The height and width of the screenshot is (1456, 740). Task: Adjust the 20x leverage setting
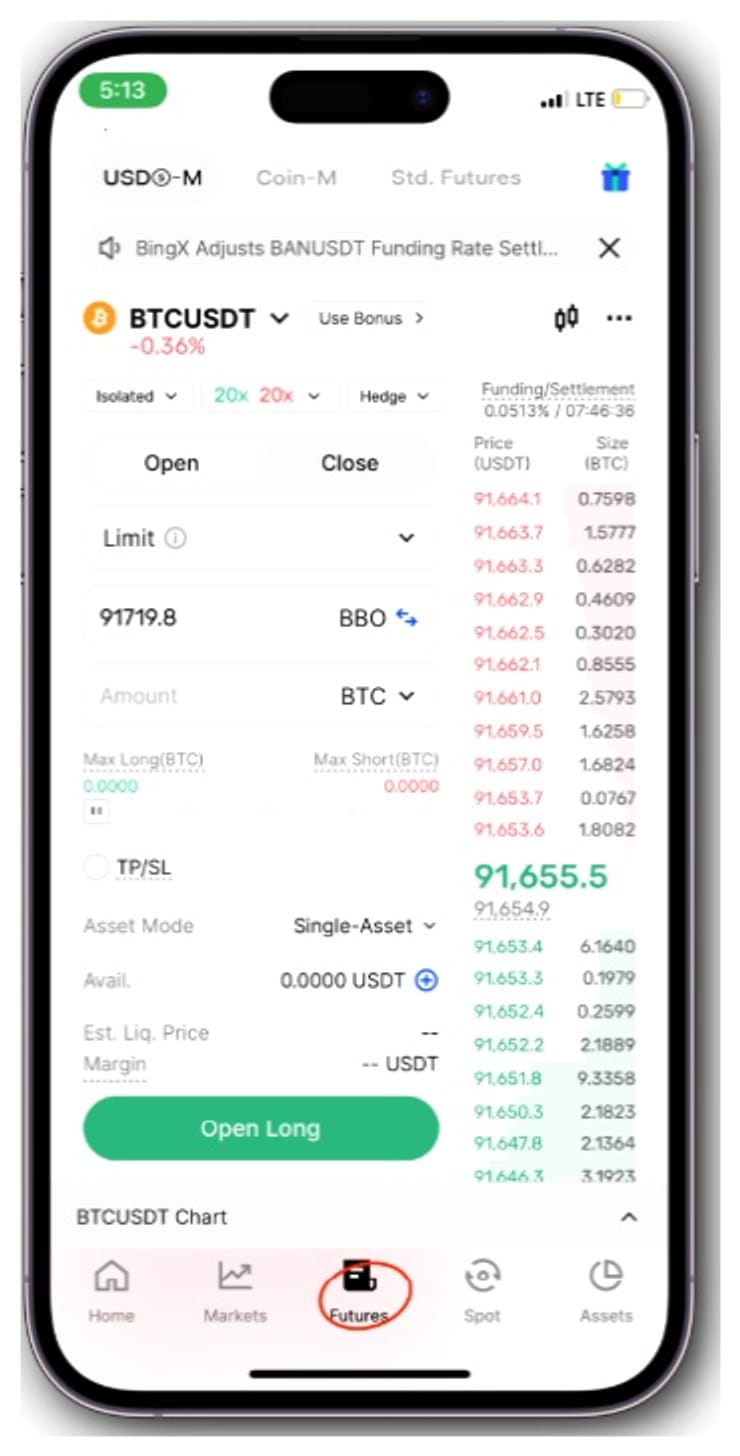[267, 396]
